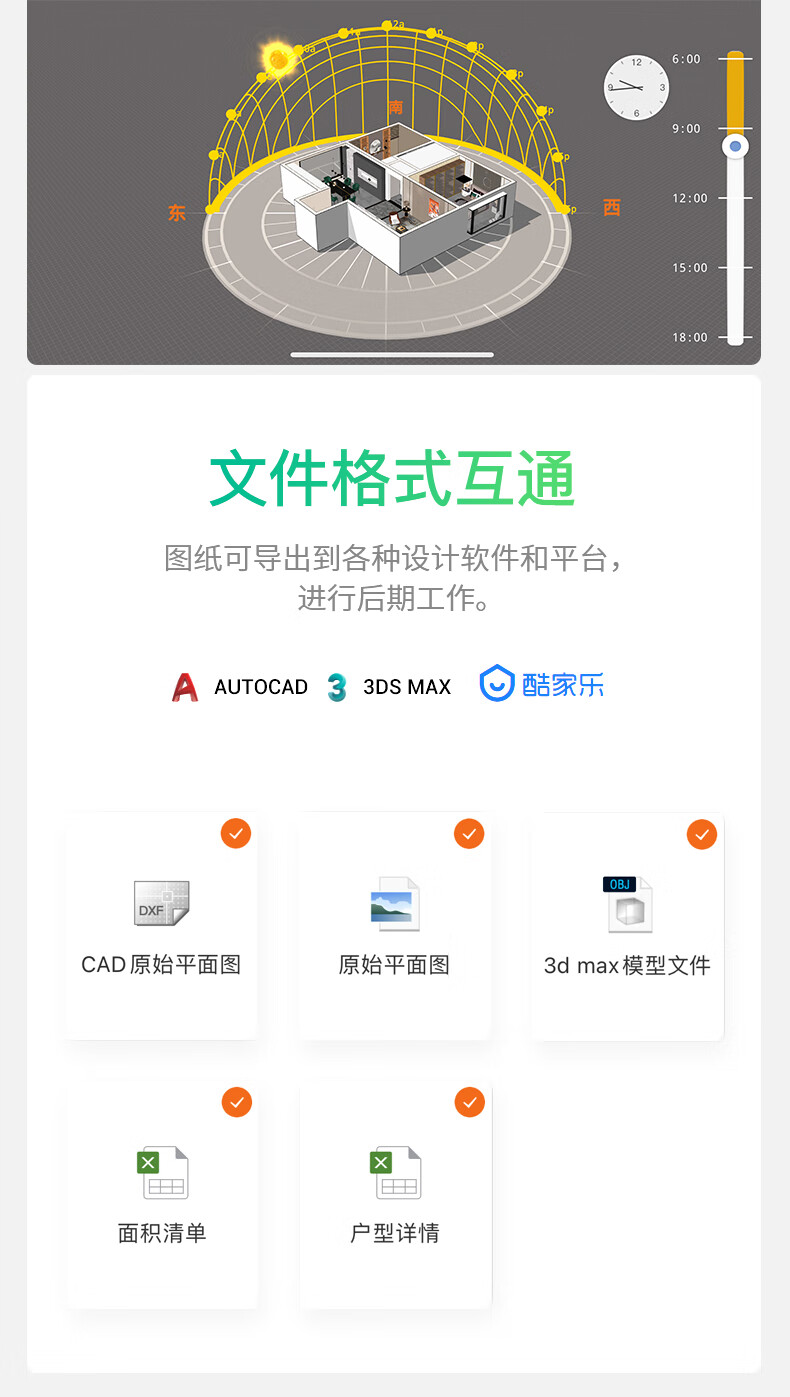Select the 3DS MAX logo icon
Viewport: 790px width, 1397px height.
(x=337, y=686)
